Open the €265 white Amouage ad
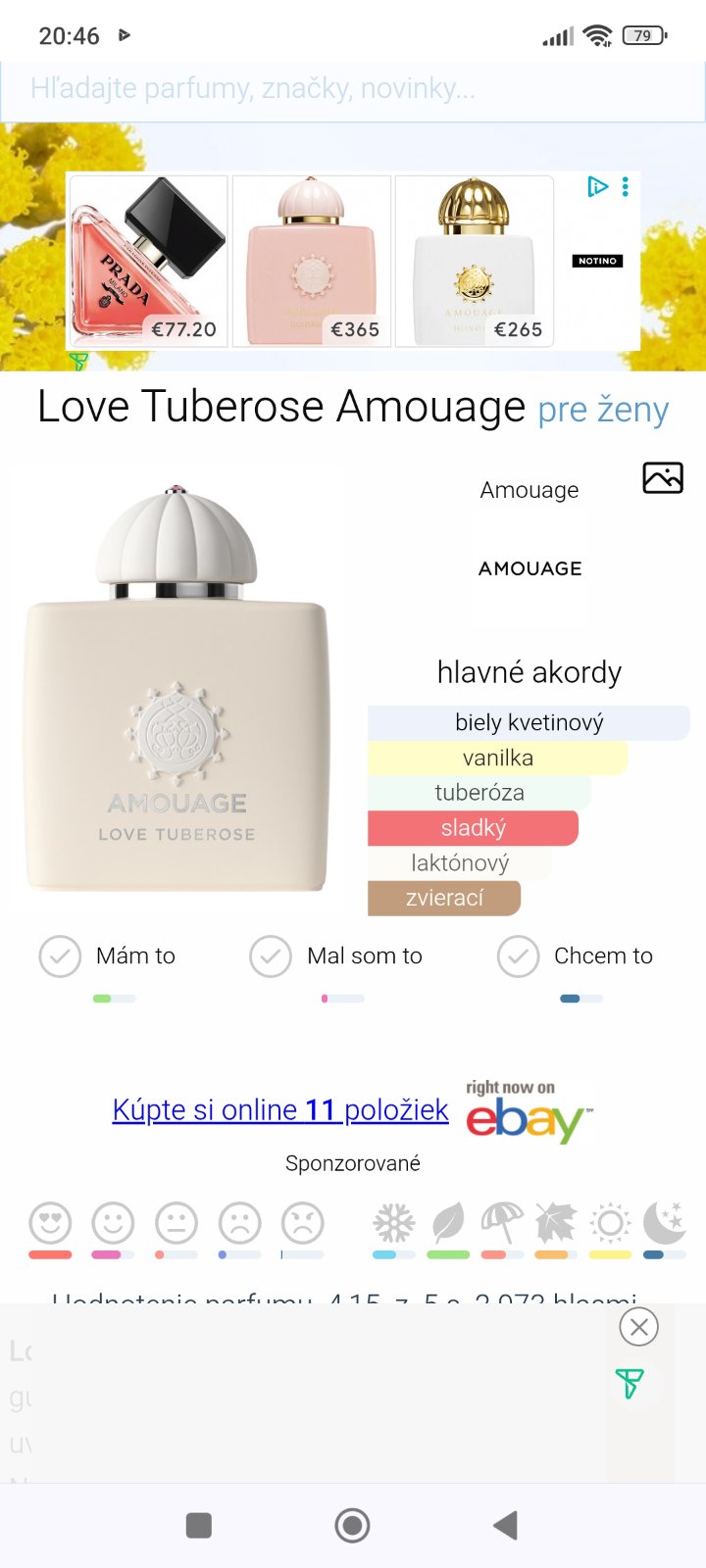706x1568 pixels. point(475,261)
